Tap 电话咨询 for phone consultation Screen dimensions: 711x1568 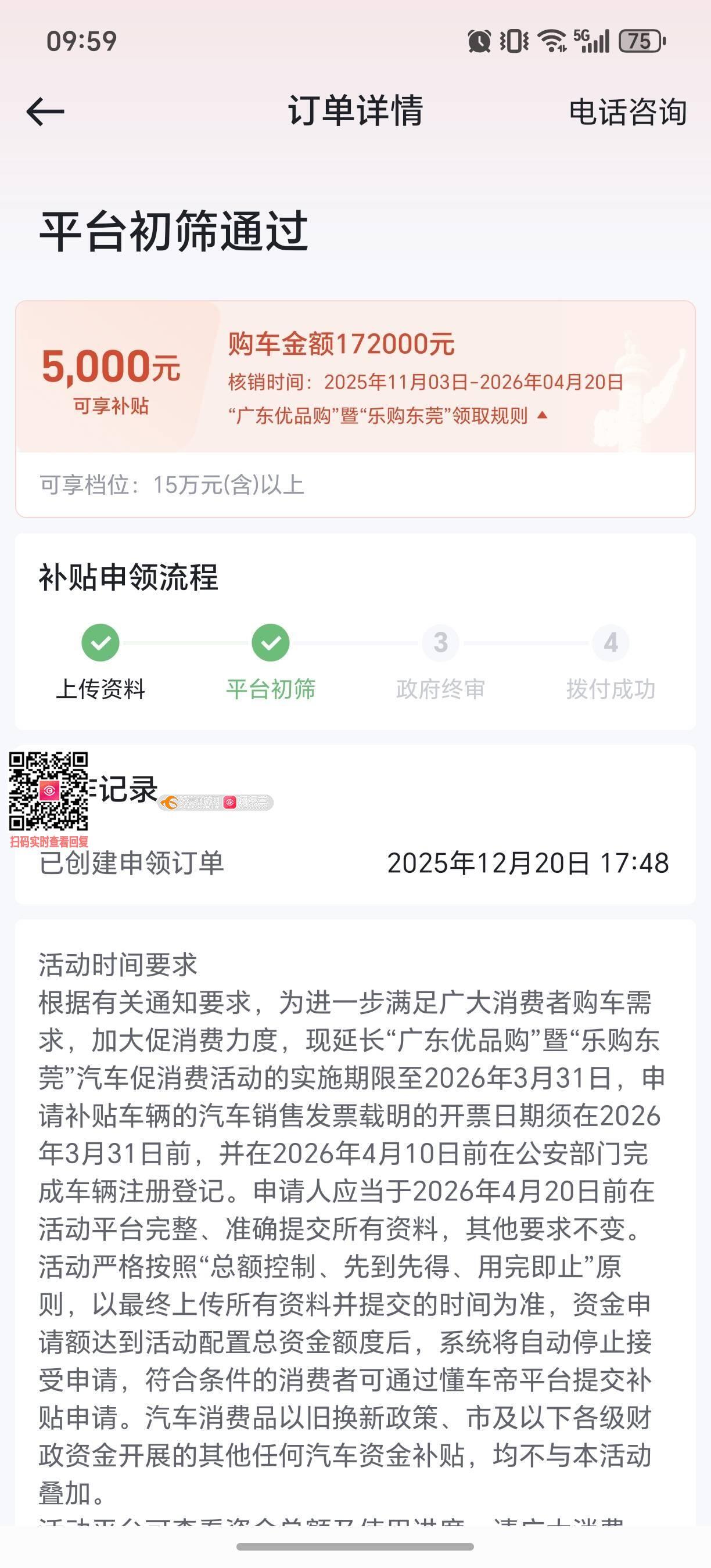pos(627,113)
